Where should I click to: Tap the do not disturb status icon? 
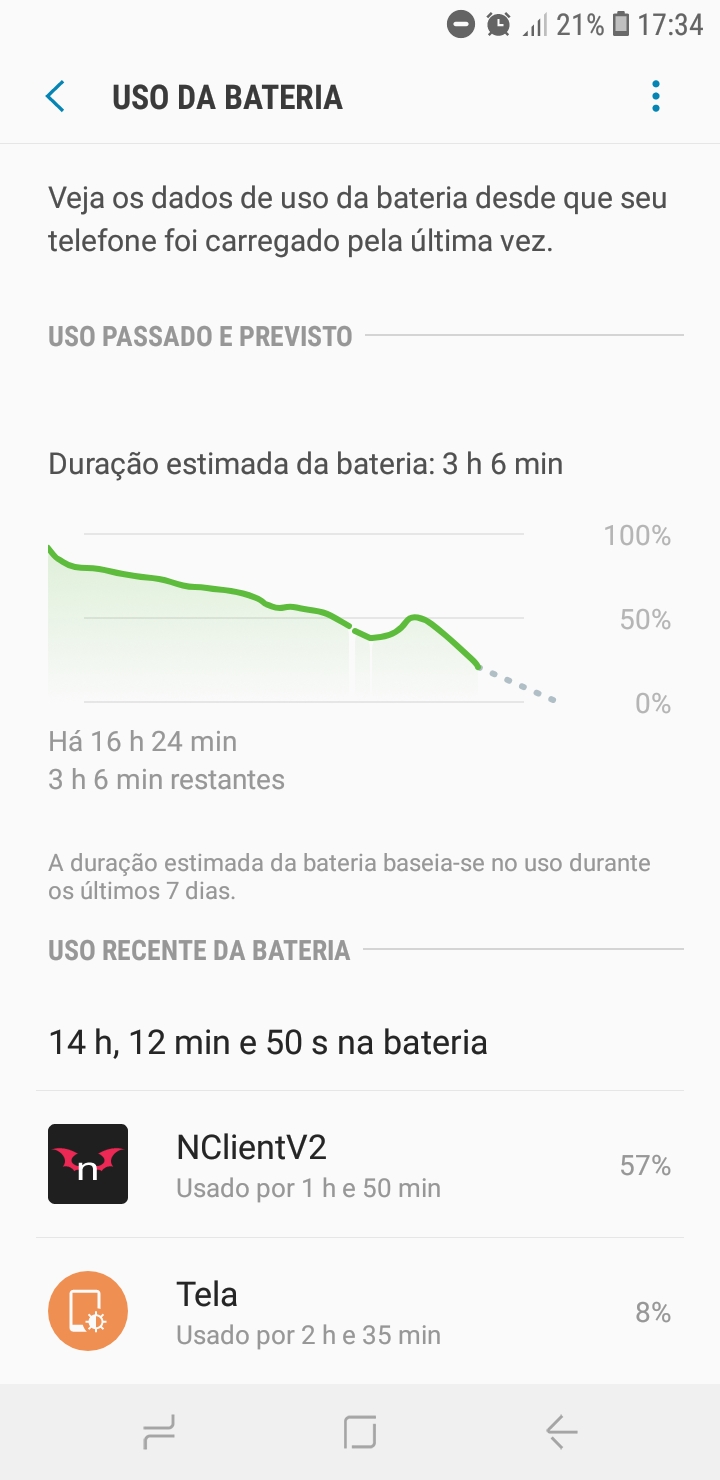tap(461, 25)
